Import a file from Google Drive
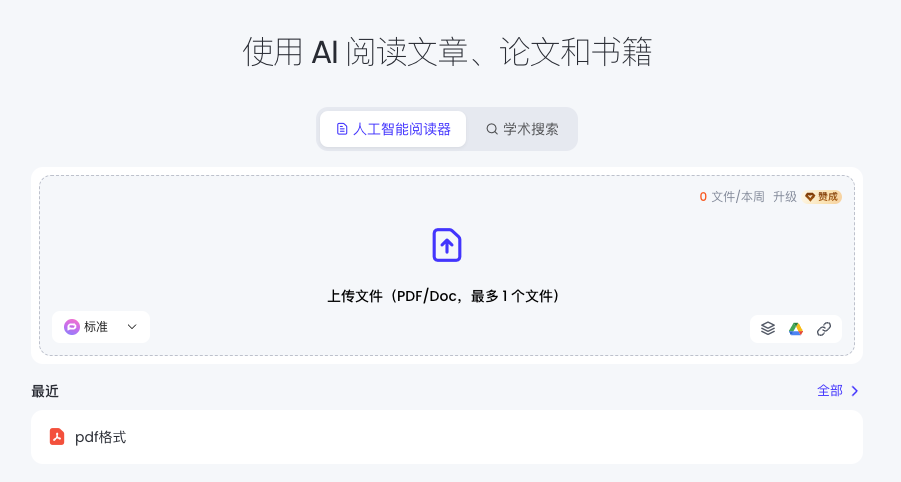This screenshot has height=482, width=901. click(796, 328)
